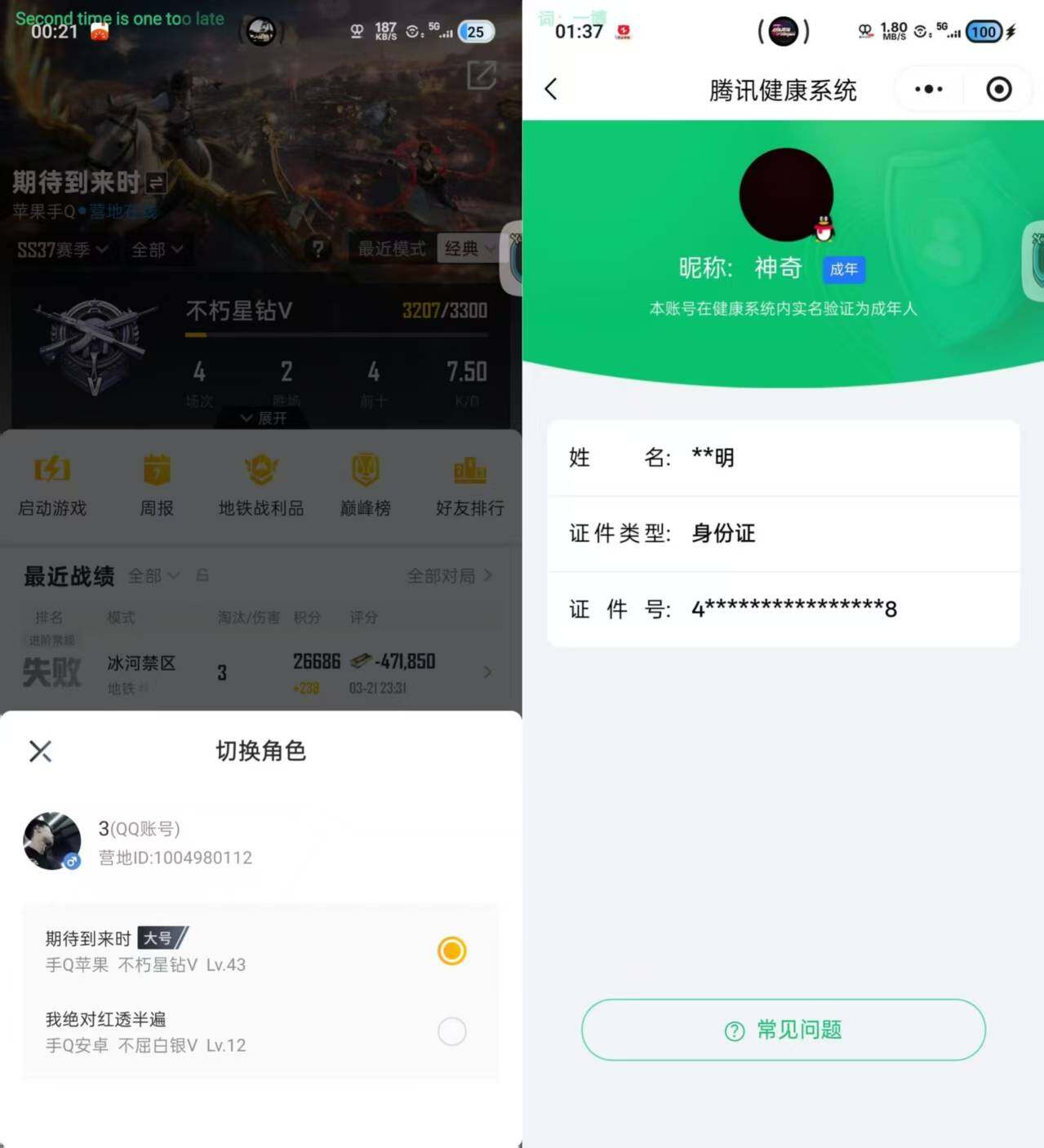This screenshot has height=1148, width=1044.
Task: Tap the 常见问题 FAQ button
Action: (x=782, y=1030)
